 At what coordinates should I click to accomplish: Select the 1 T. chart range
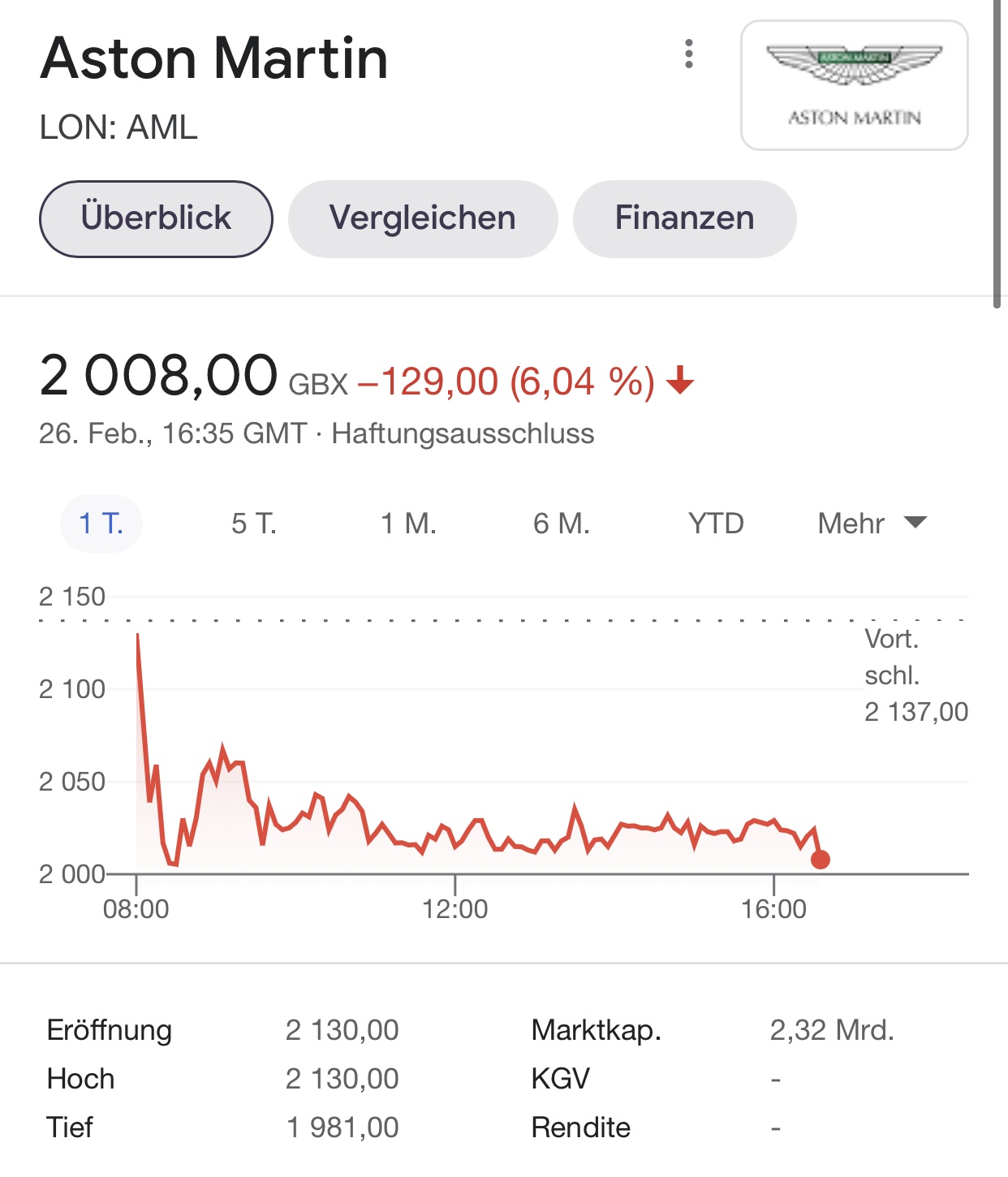101,524
